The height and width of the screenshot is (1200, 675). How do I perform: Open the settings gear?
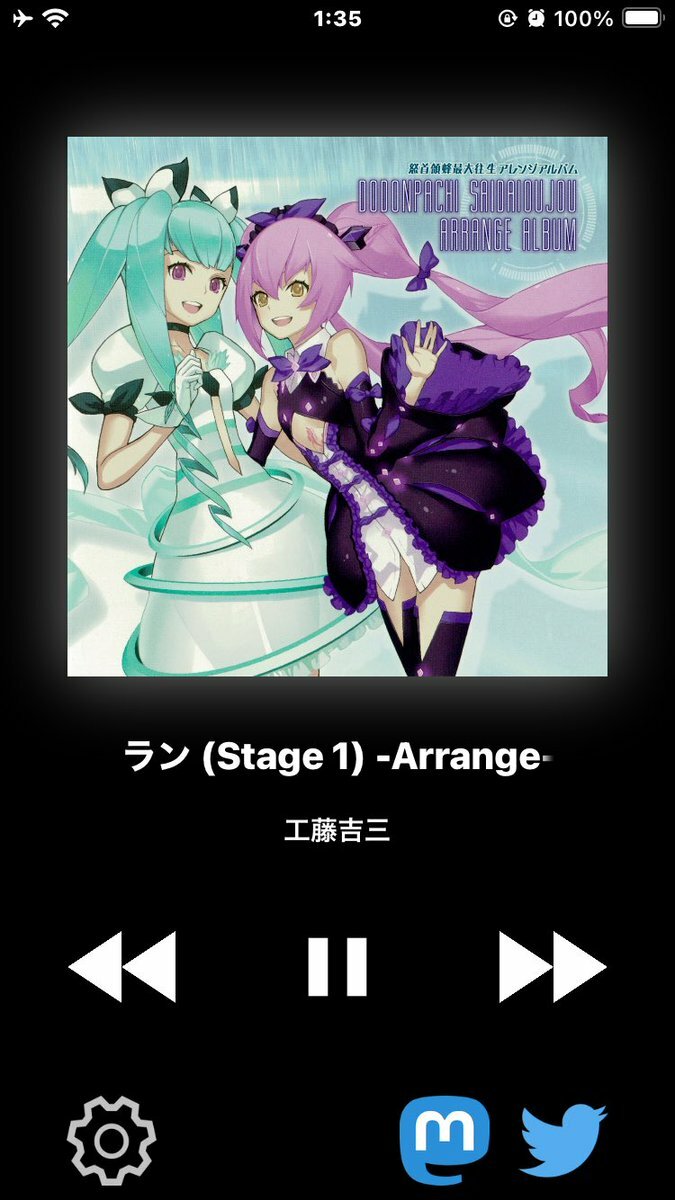coord(111,1141)
